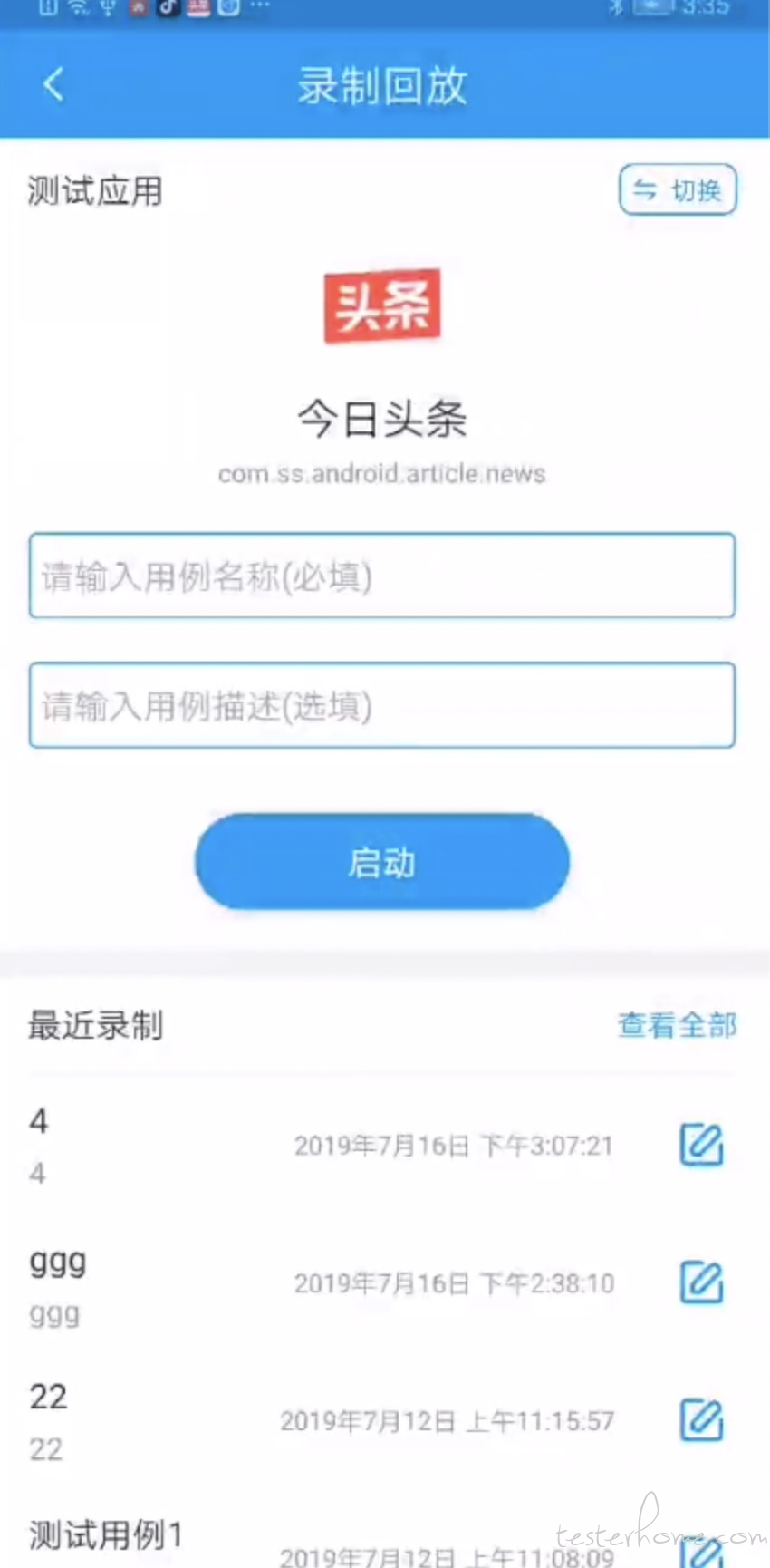Go back using the header arrow

[53, 85]
